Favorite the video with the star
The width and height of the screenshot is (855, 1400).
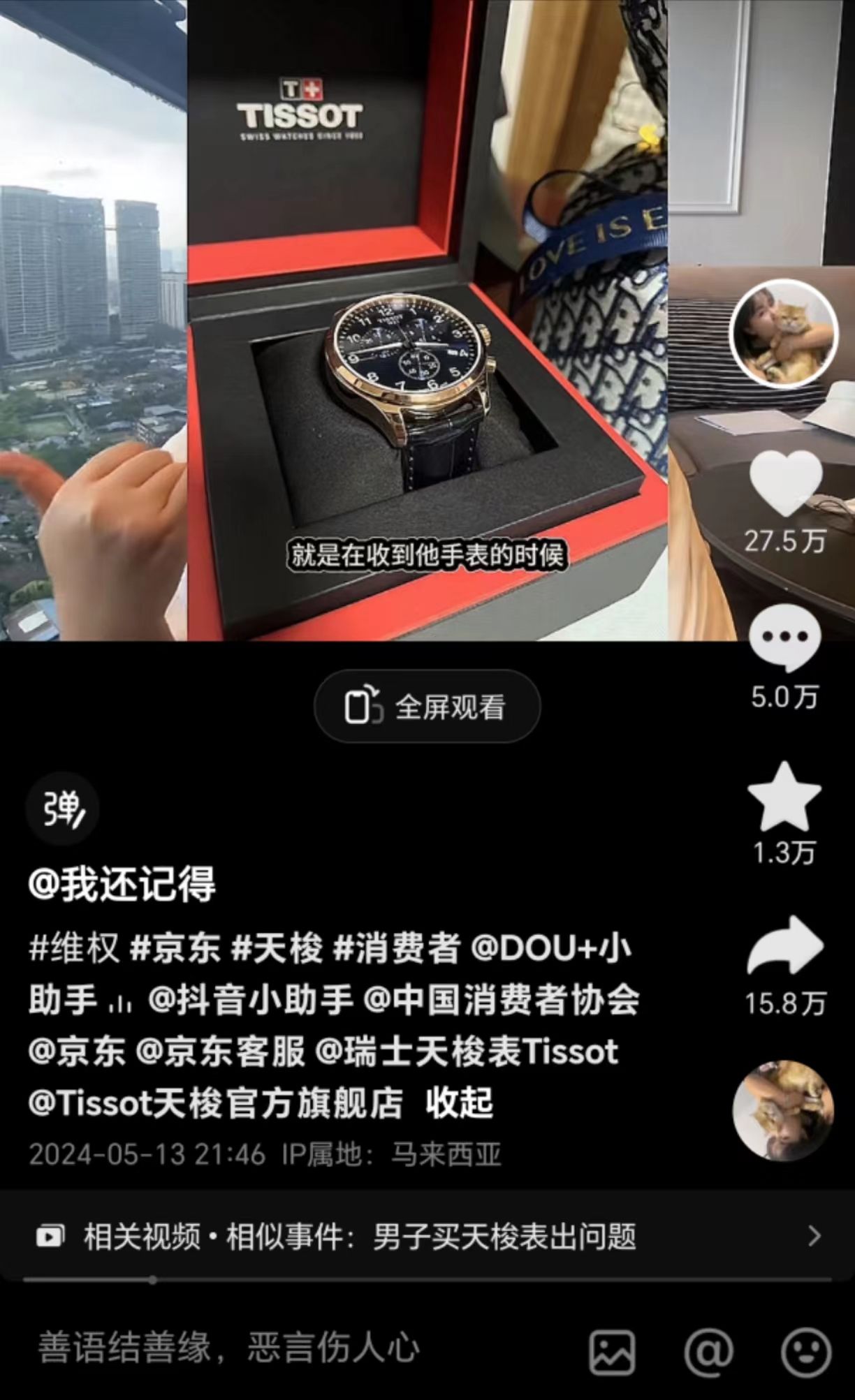coord(784,797)
